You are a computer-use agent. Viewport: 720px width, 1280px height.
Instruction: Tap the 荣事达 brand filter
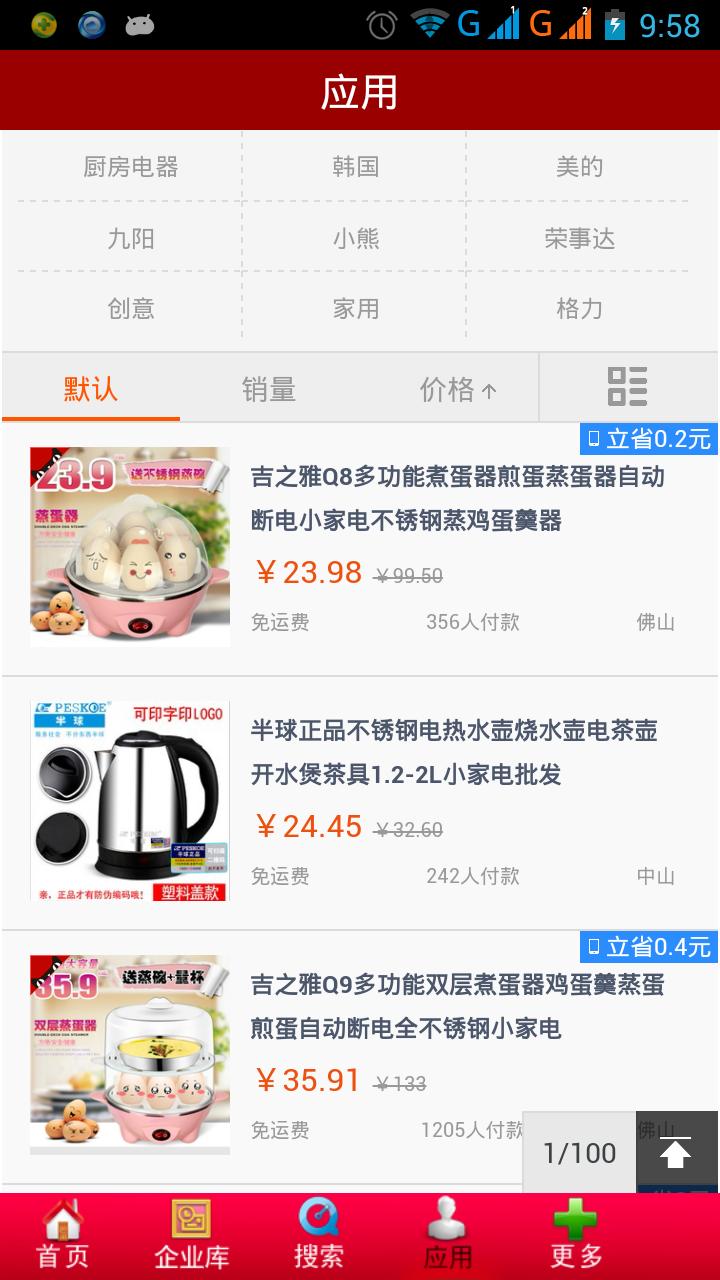(x=579, y=239)
